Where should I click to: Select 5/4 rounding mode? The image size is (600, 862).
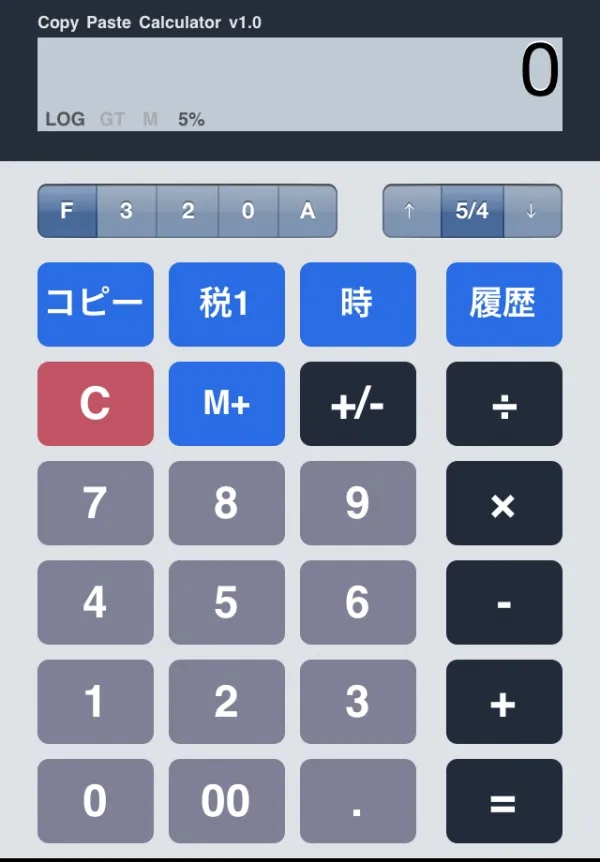coord(472,211)
